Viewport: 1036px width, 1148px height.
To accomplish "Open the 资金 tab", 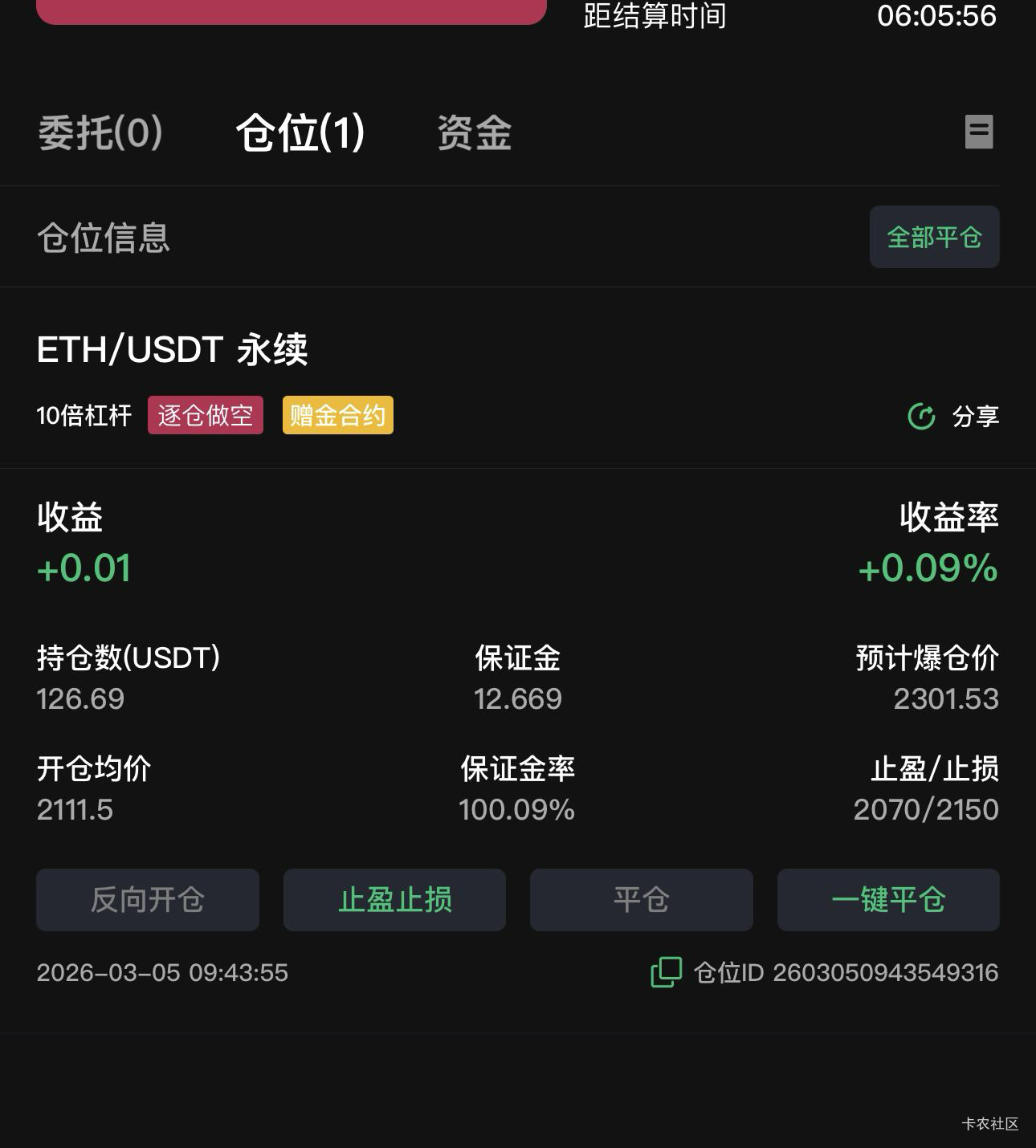I will point(474,132).
